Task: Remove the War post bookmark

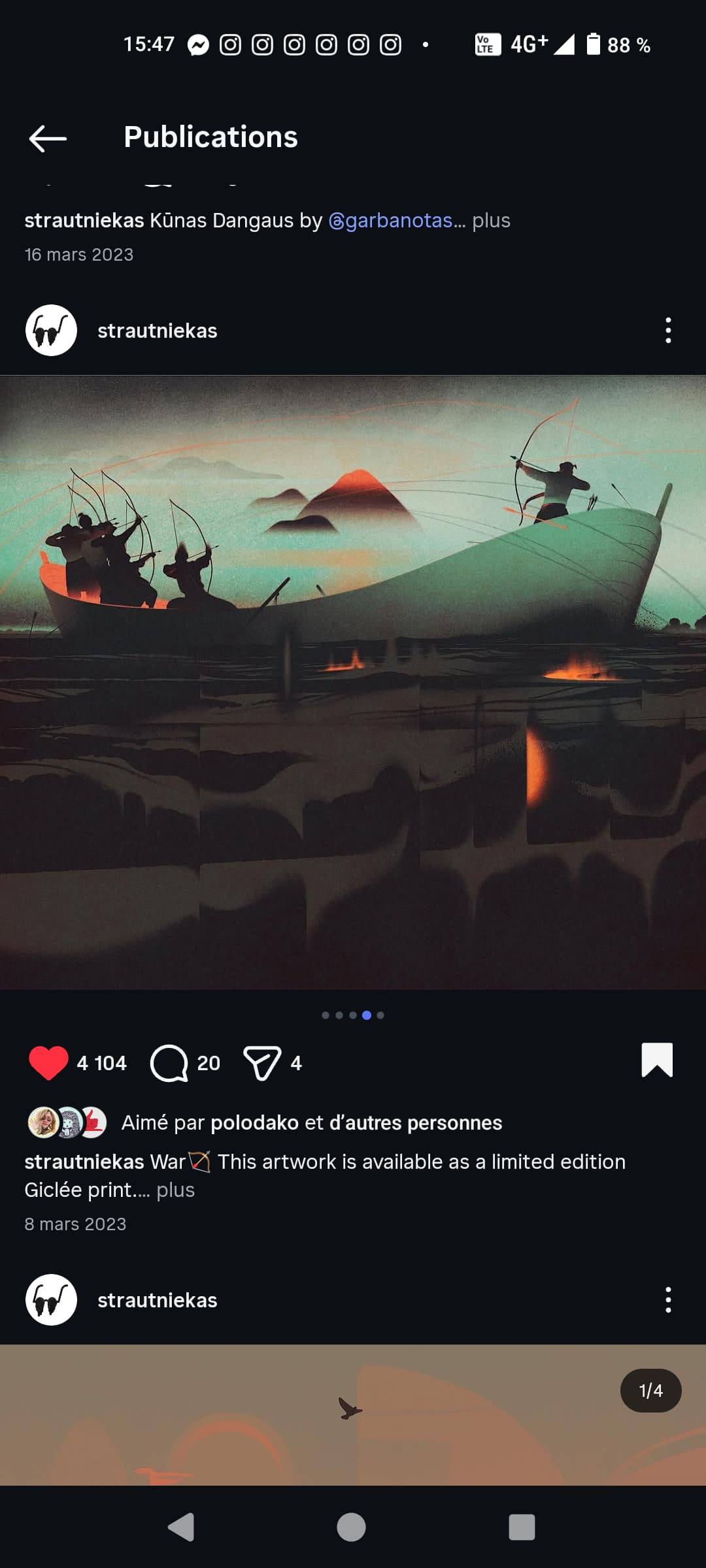Action: (x=657, y=1060)
